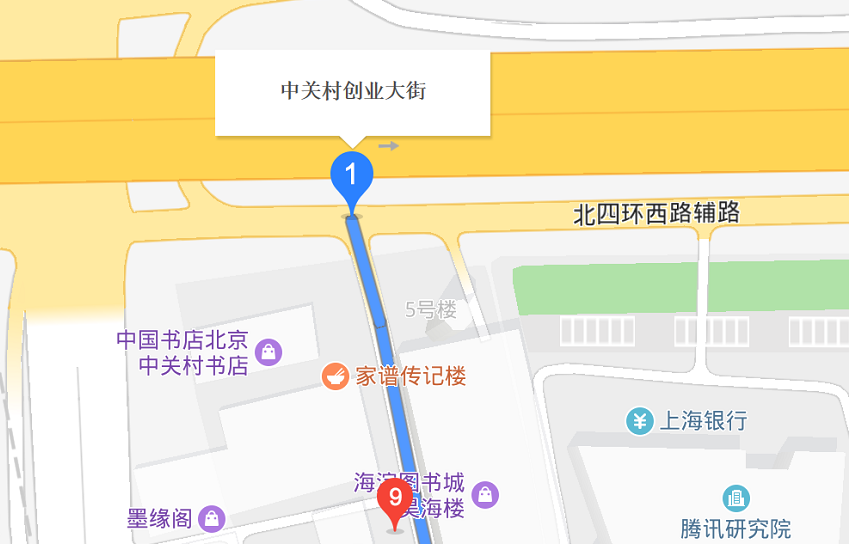The width and height of the screenshot is (849, 544).
Task: Select the red marker numbered 9
Action: point(396,498)
